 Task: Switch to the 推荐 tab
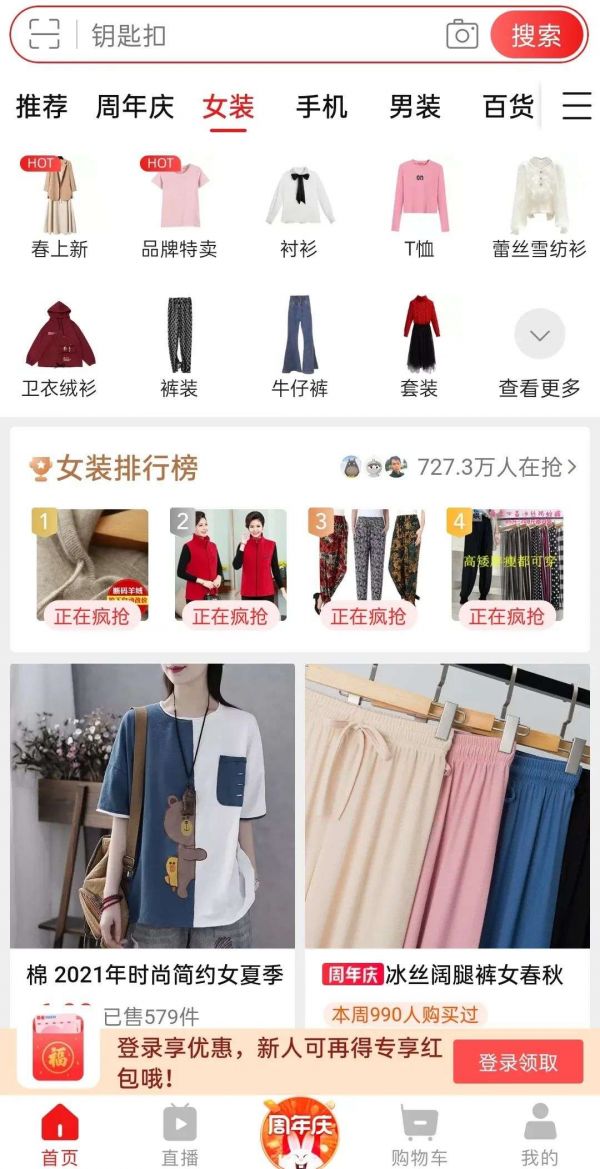[42, 107]
